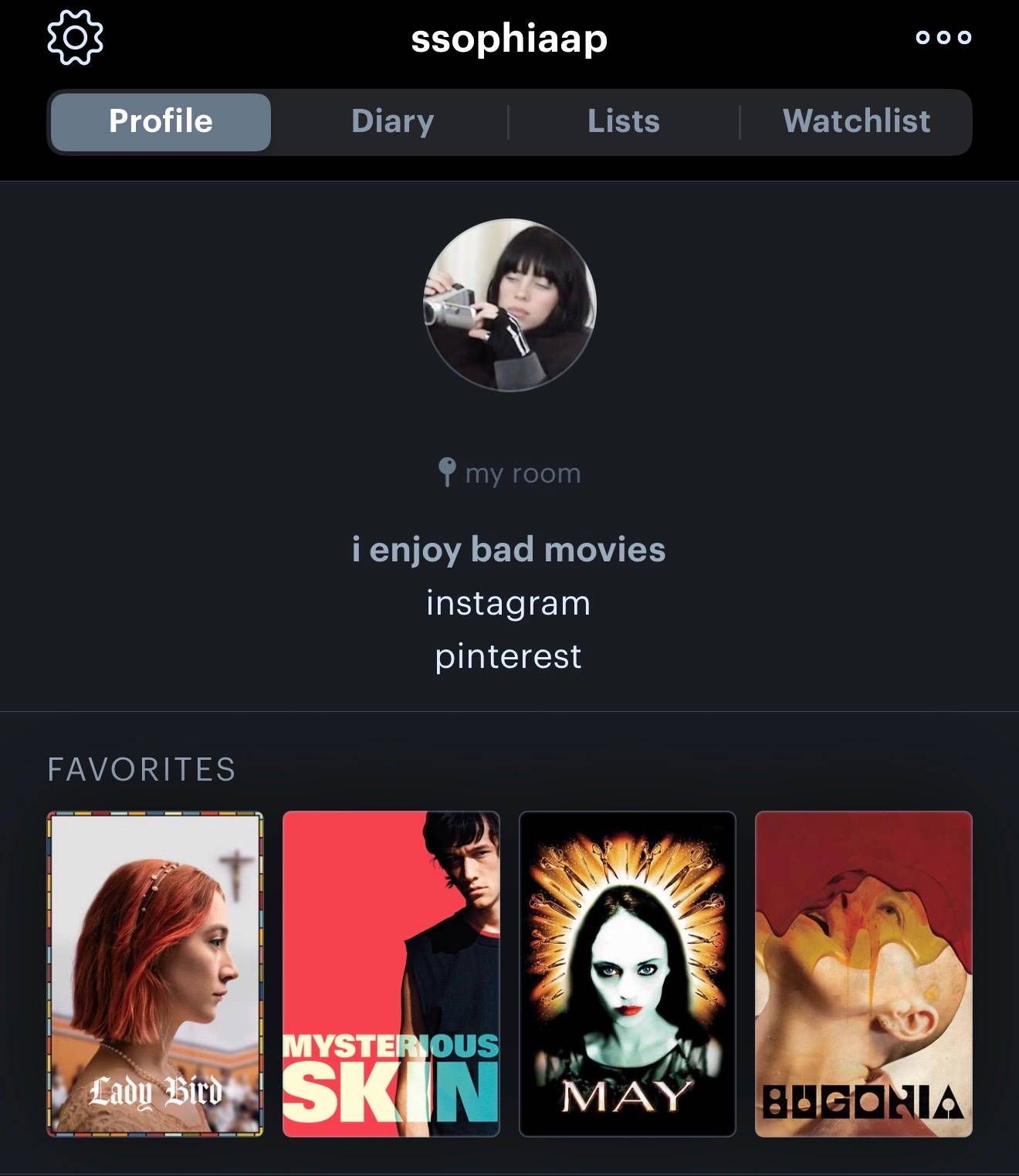This screenshot has width=1019, height=1176.
Task: Switch to the Watchlist tab
Action: [x=856, y=122]
